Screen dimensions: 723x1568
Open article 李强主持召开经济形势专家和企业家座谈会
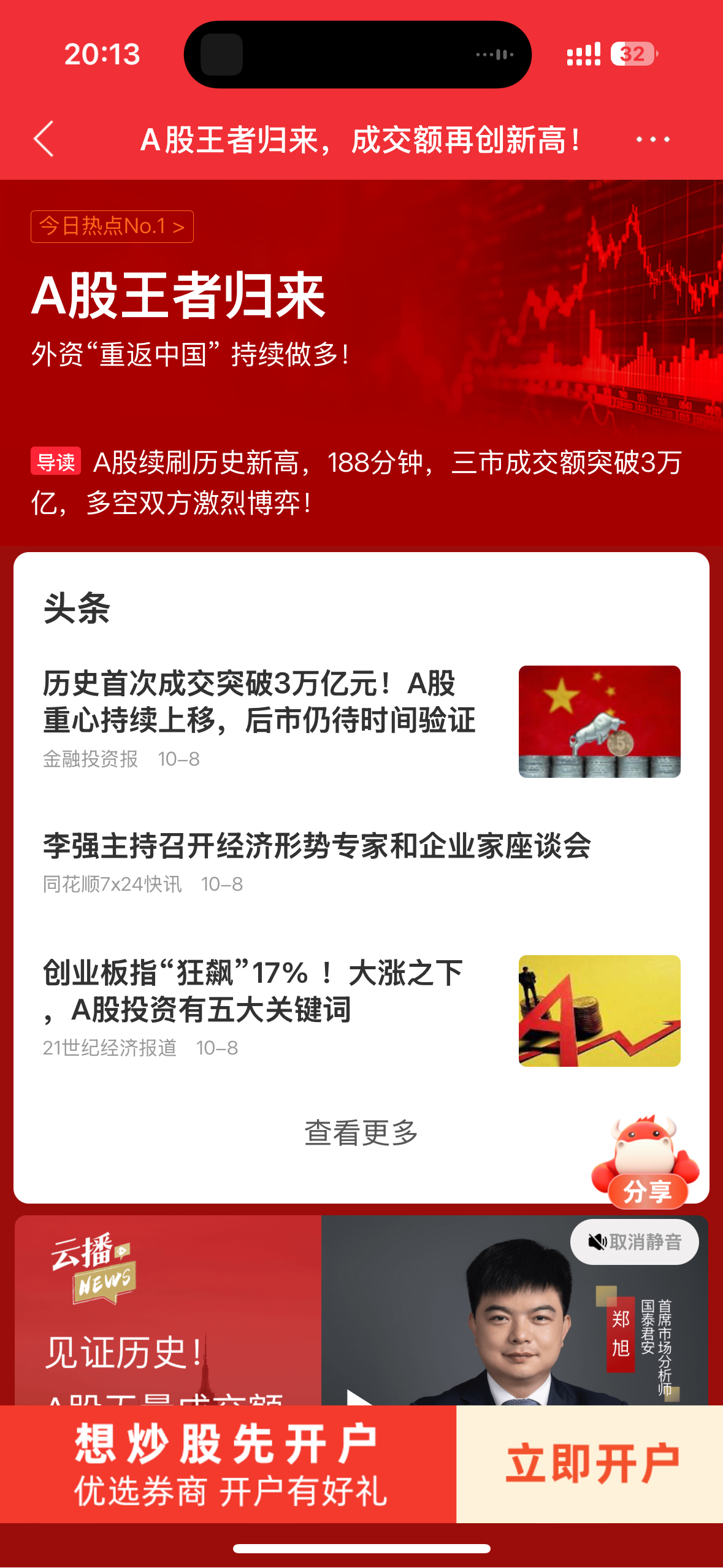(316, 847)
